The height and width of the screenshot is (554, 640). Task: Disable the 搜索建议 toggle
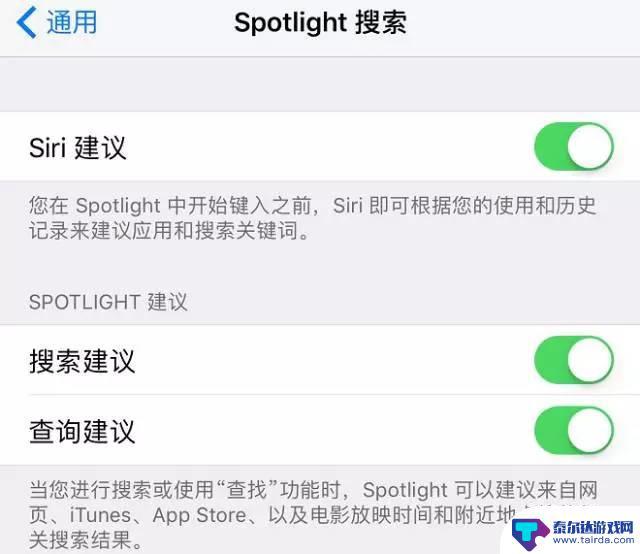pyautogui.click(x=573, y=361)
